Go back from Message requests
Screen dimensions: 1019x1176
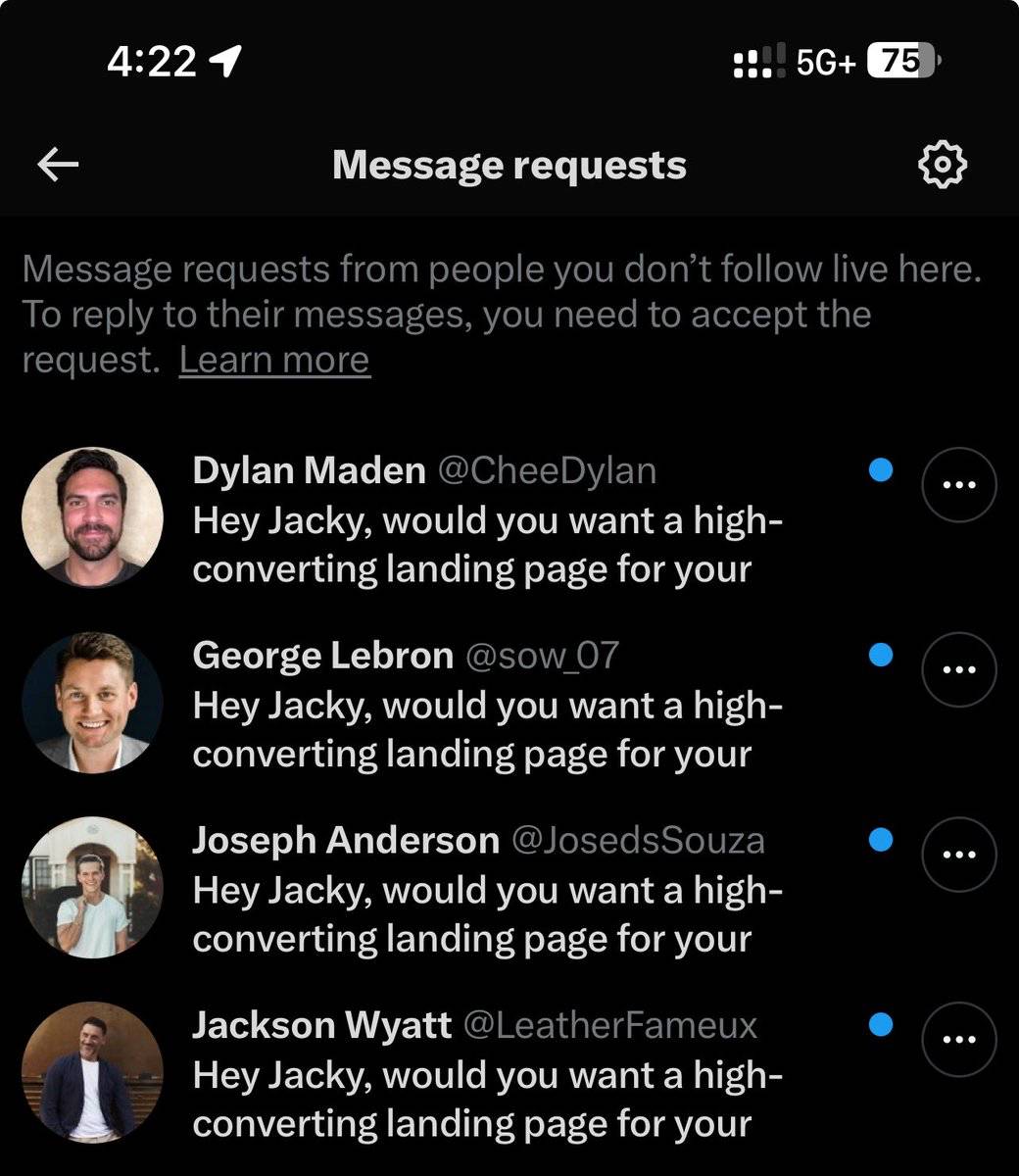pyautogui.click(x=58, y=165)
